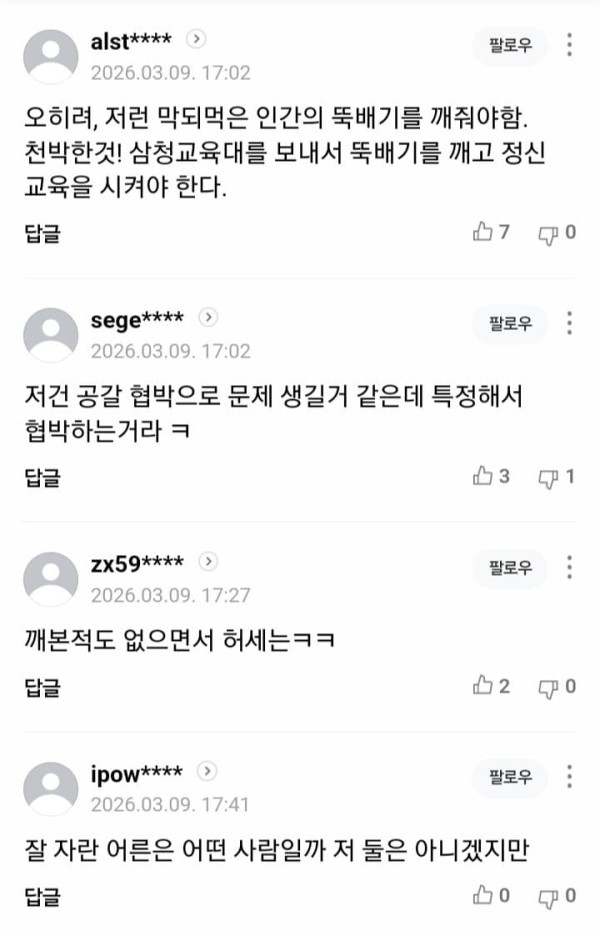Open overflow menu on ipow**** comment

click(x=569, y=776)
